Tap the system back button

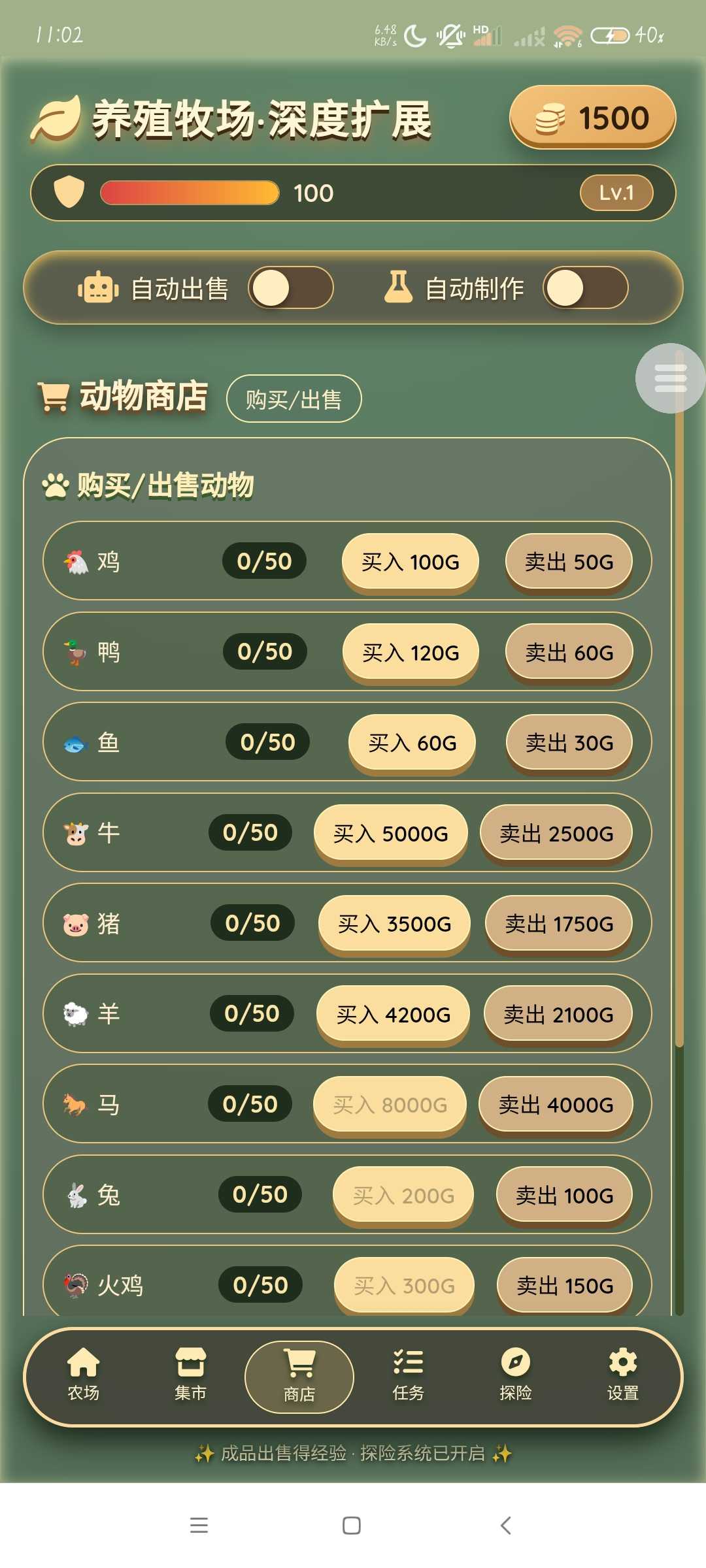(505, 1526)
